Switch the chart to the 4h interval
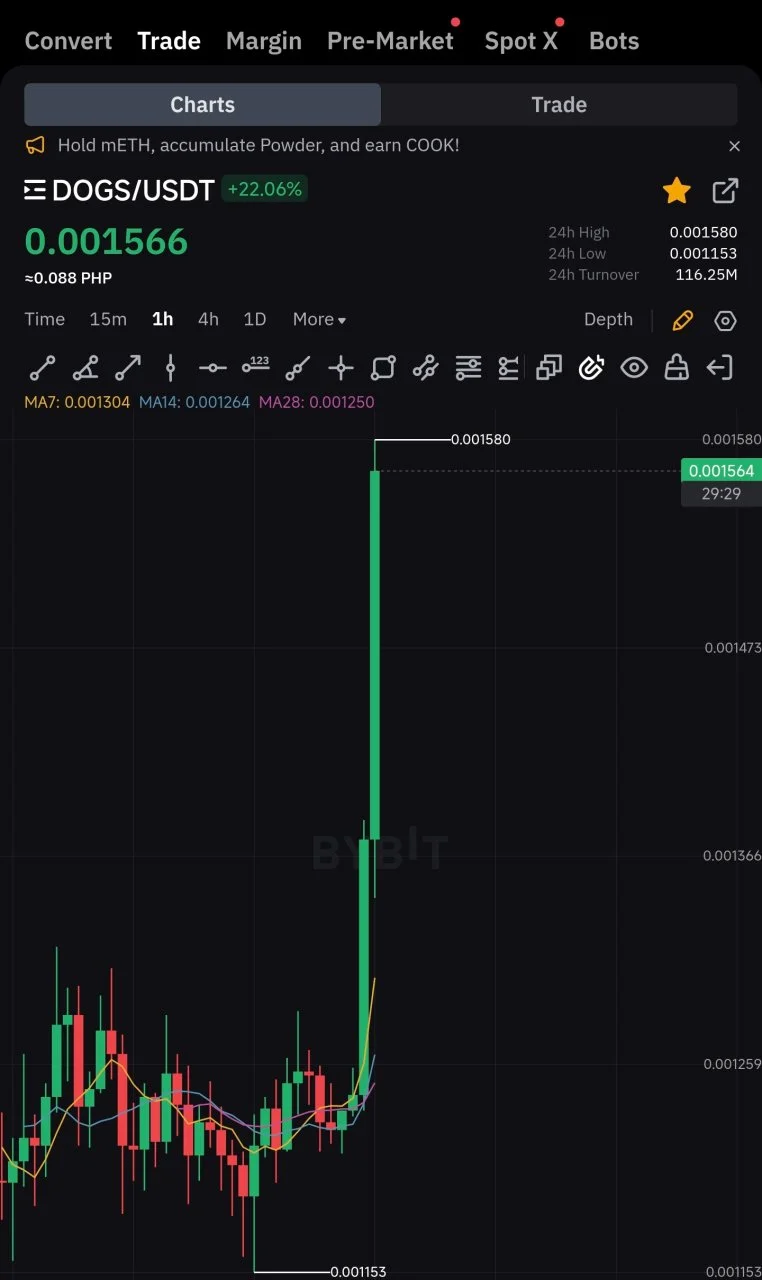The image size is (762, 1280). click(208, 319)
